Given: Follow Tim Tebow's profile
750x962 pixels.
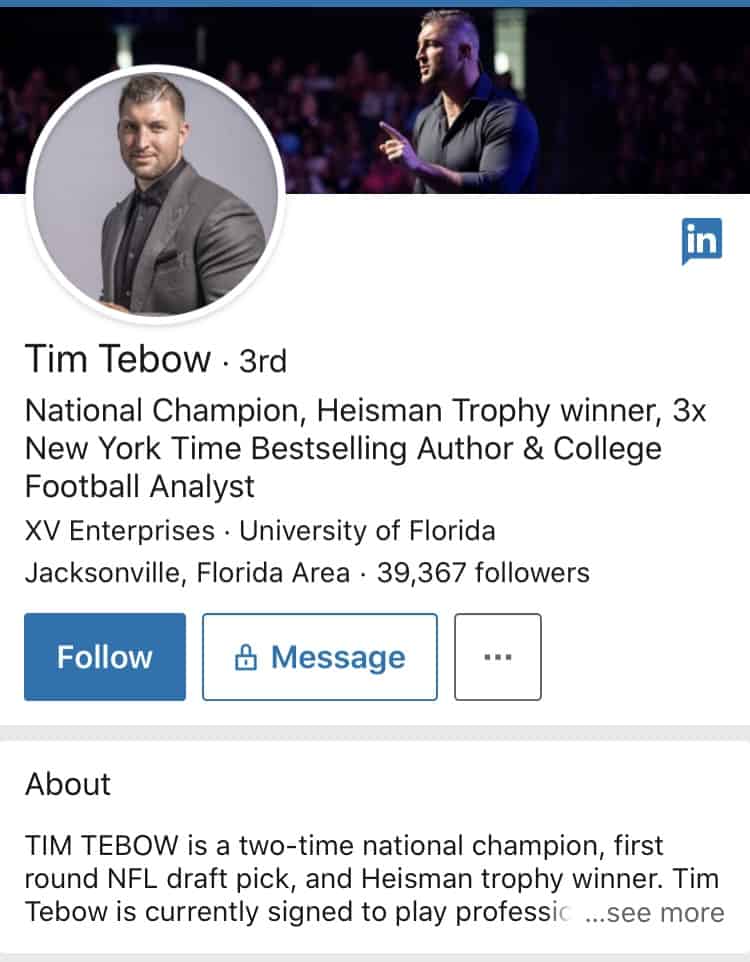Looking at the screenshot, I should (105, 657).
